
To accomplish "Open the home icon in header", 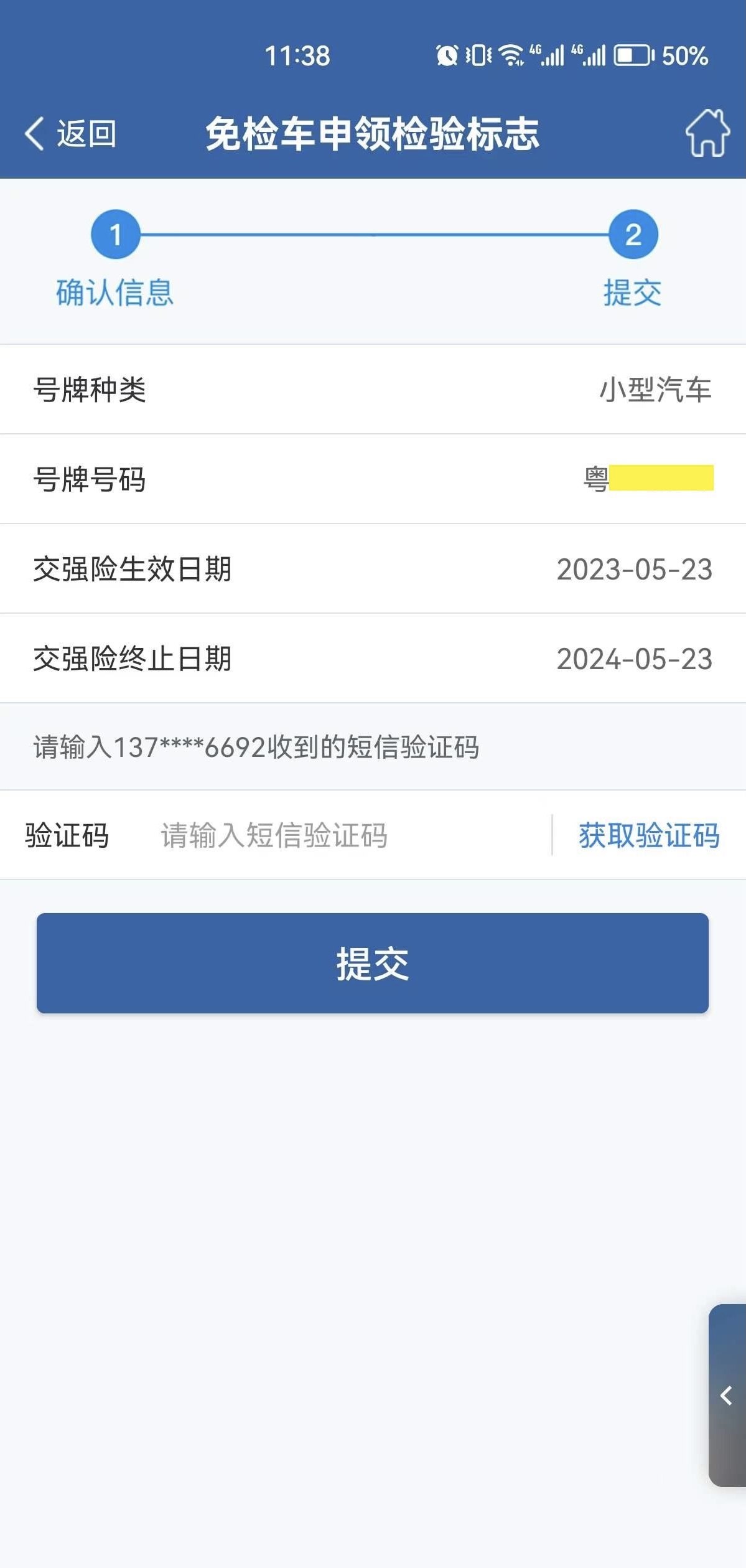I will [x=707, y=133].
